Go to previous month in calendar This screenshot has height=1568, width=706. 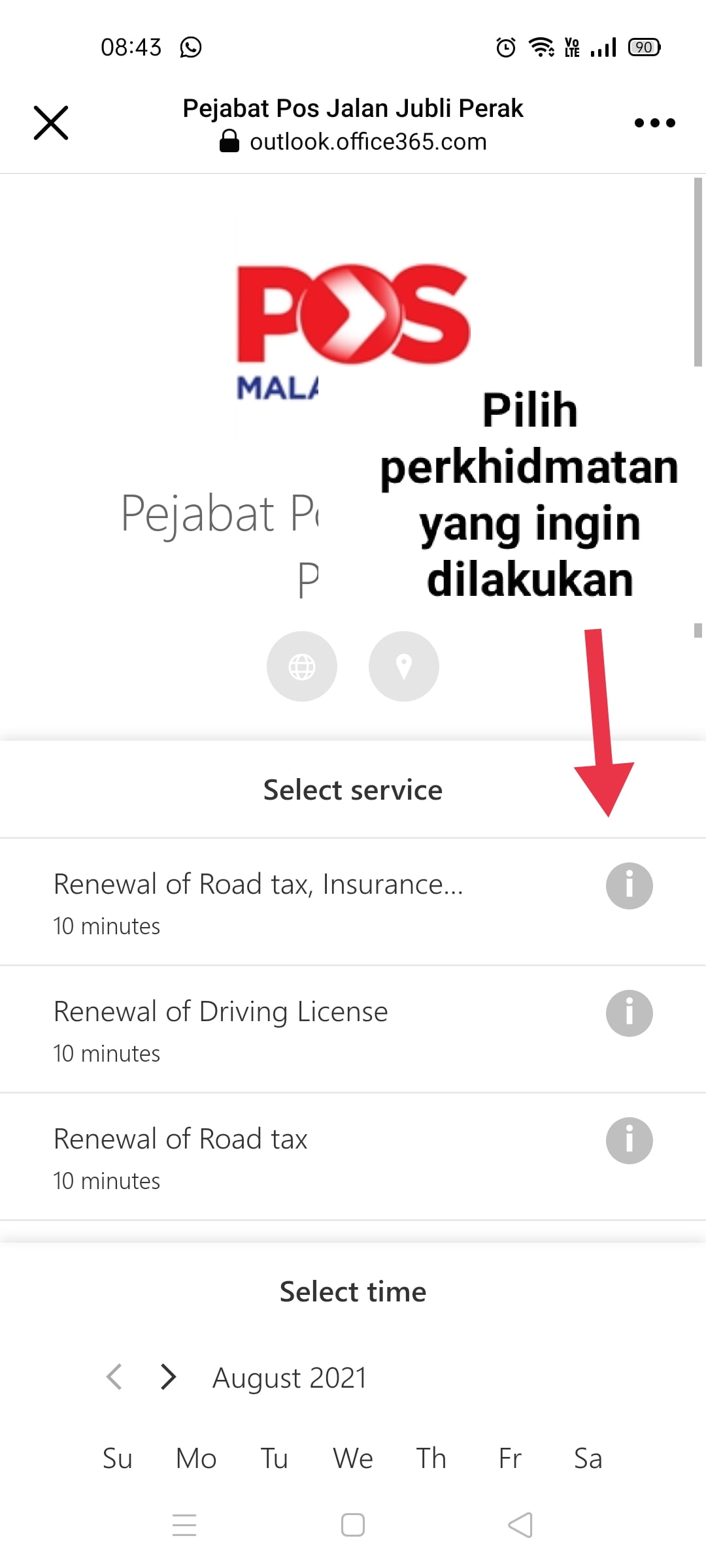[114, 1377]
